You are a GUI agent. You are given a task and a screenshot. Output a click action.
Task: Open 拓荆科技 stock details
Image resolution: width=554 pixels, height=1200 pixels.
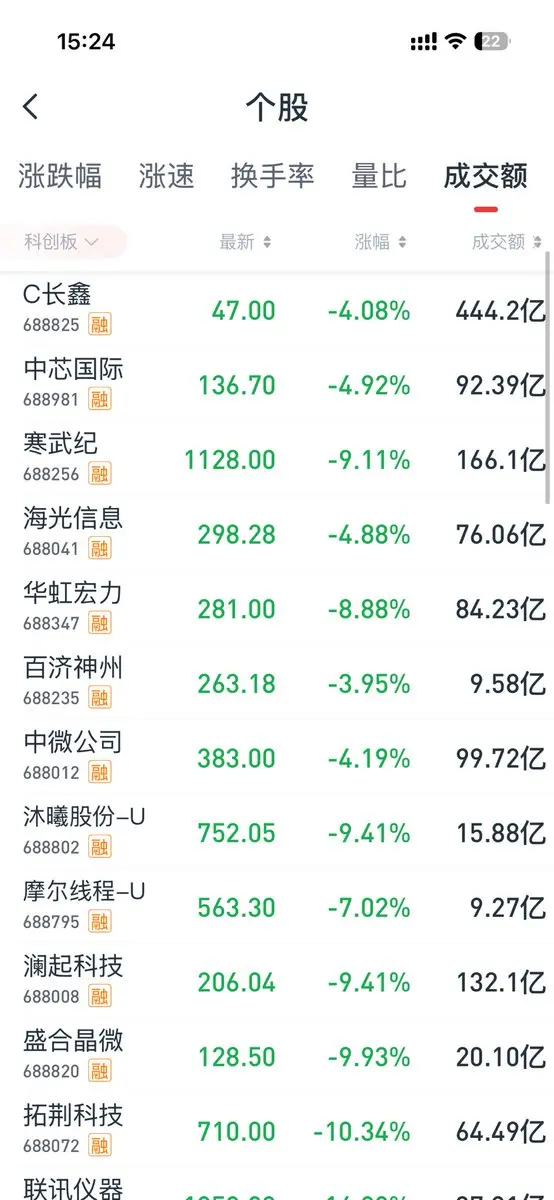277,1130
